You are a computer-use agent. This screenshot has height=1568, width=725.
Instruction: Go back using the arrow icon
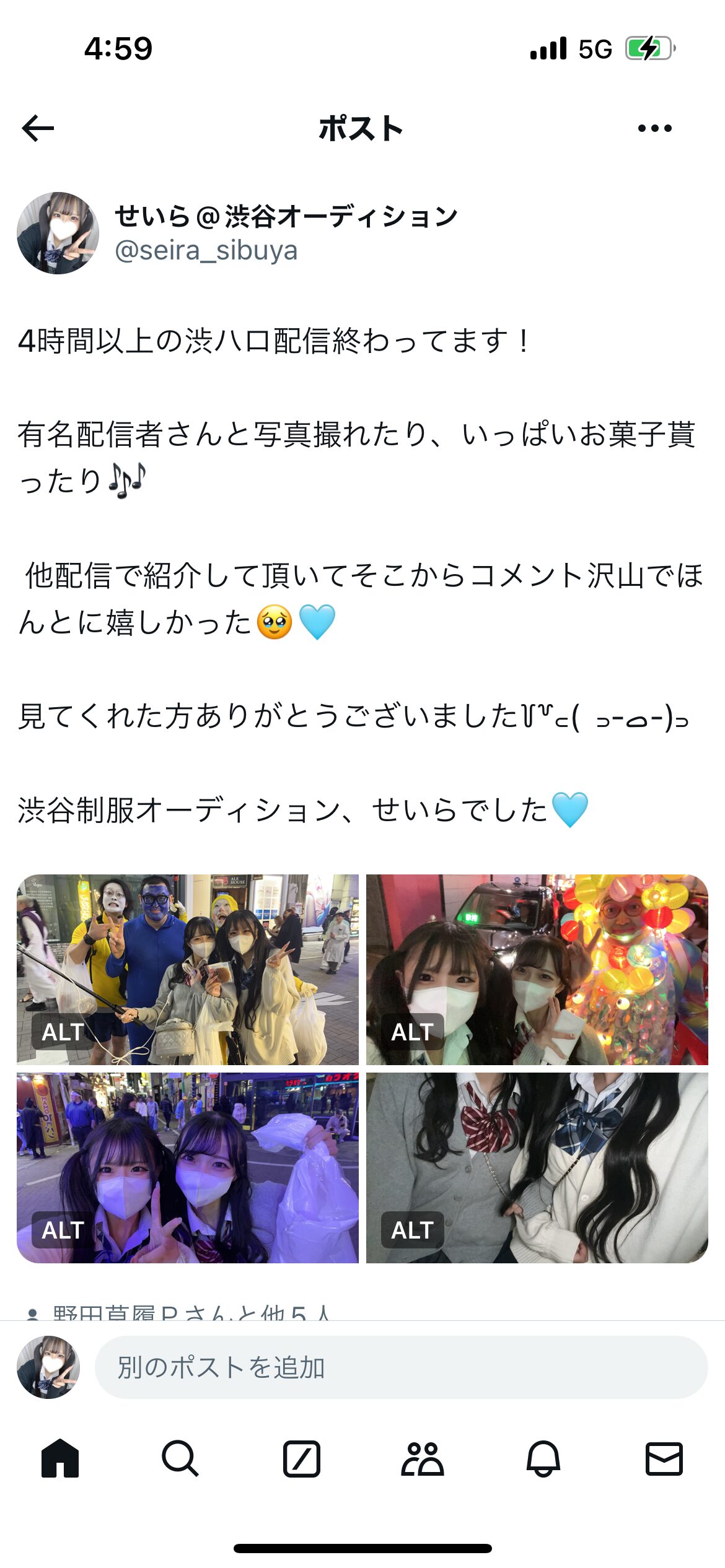(x=38, y=128)
